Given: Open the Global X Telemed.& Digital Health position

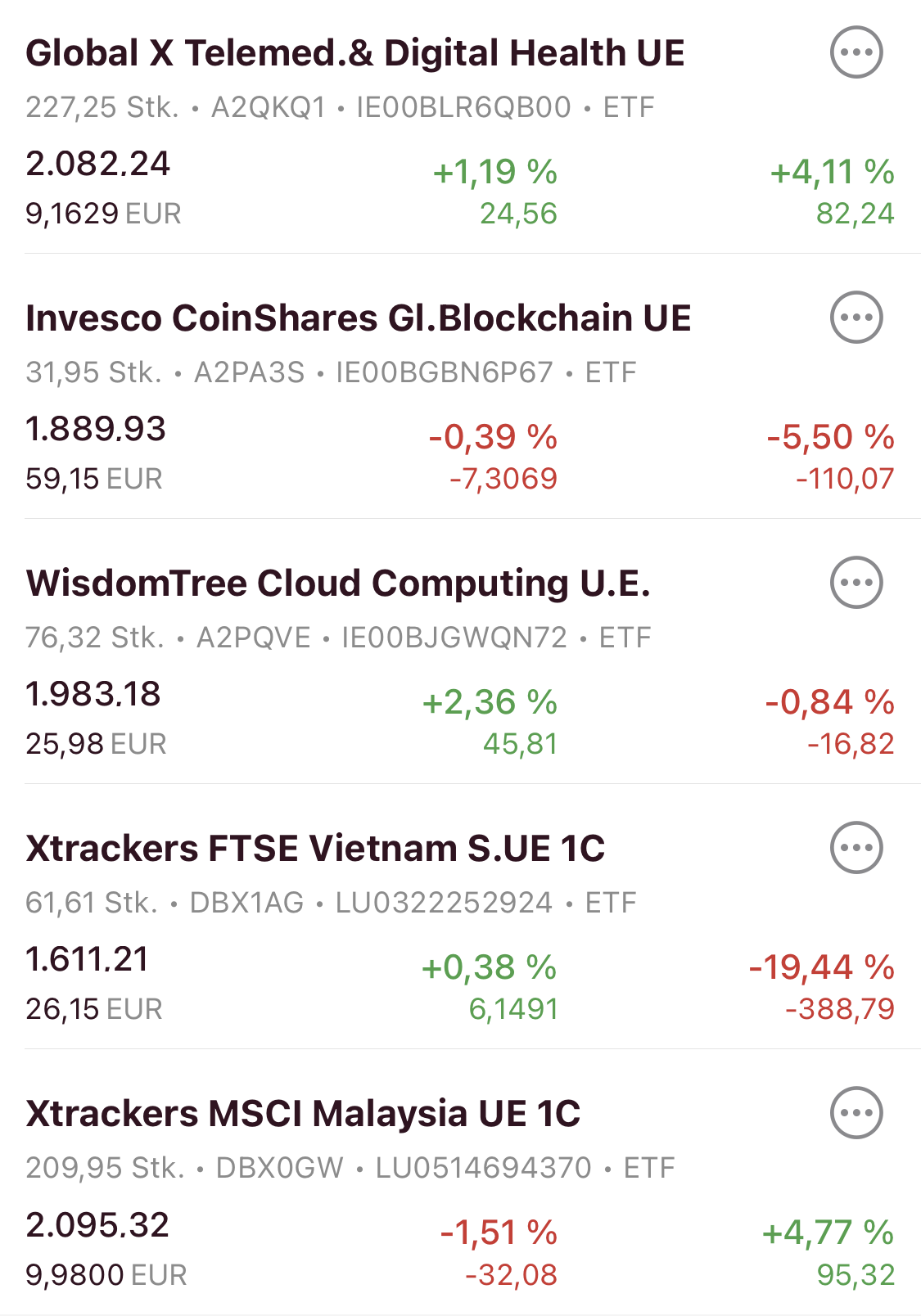Looking at the screenshot, I should click(x=354, y=54).
